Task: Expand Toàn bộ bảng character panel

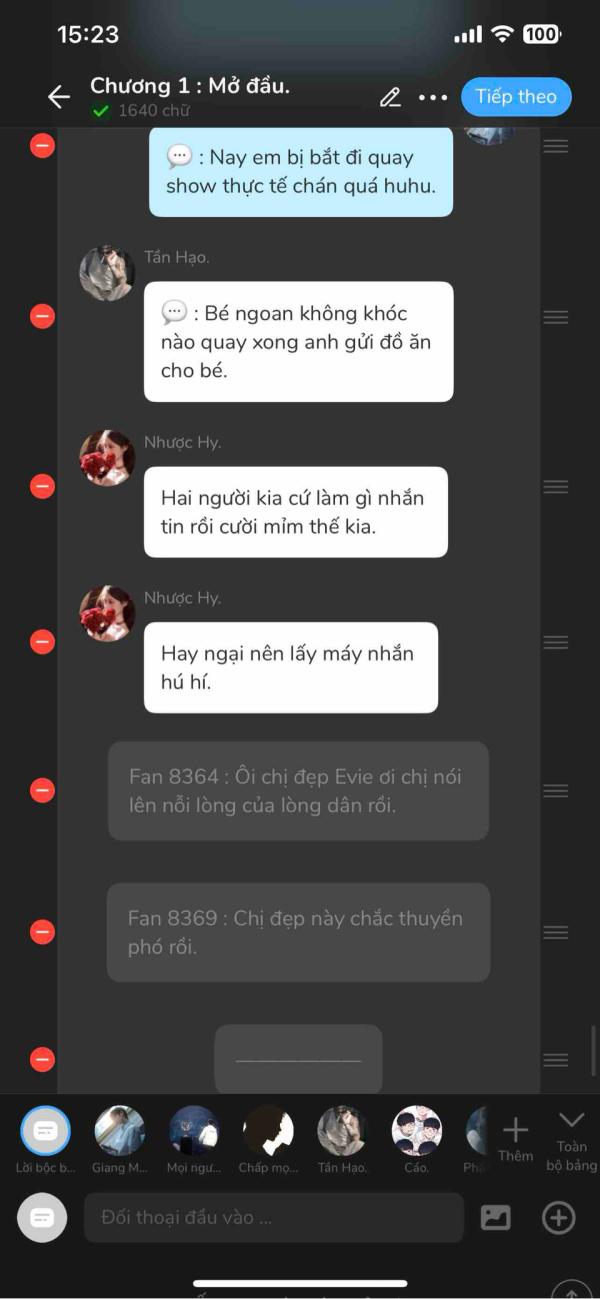Action: pyautogui.click(x=571, y=1140)
